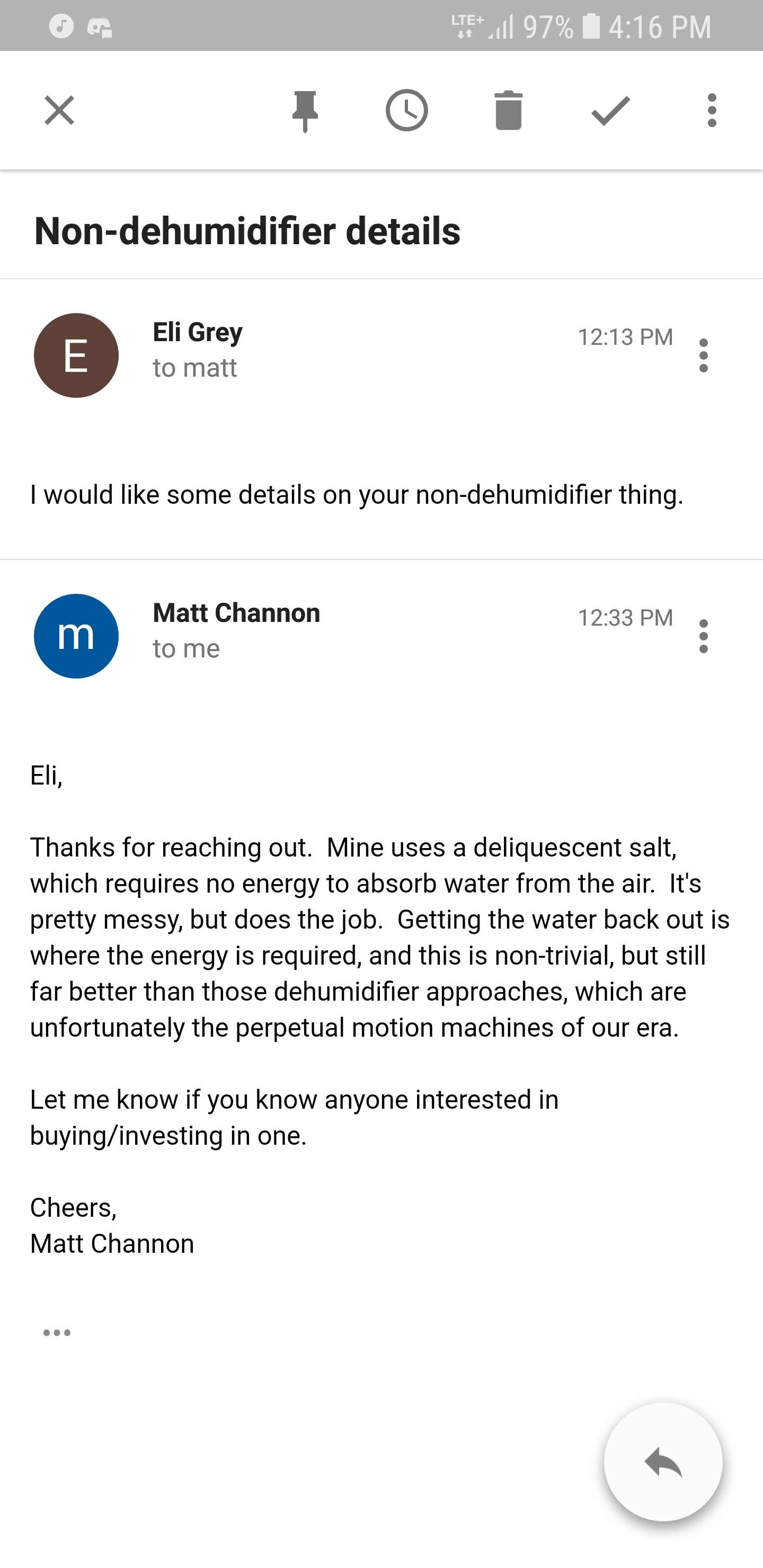This screenshot has width=763, height=1568.
Task: Expand recipient details under Eli Grey
Action: click(x=194, y=368)
